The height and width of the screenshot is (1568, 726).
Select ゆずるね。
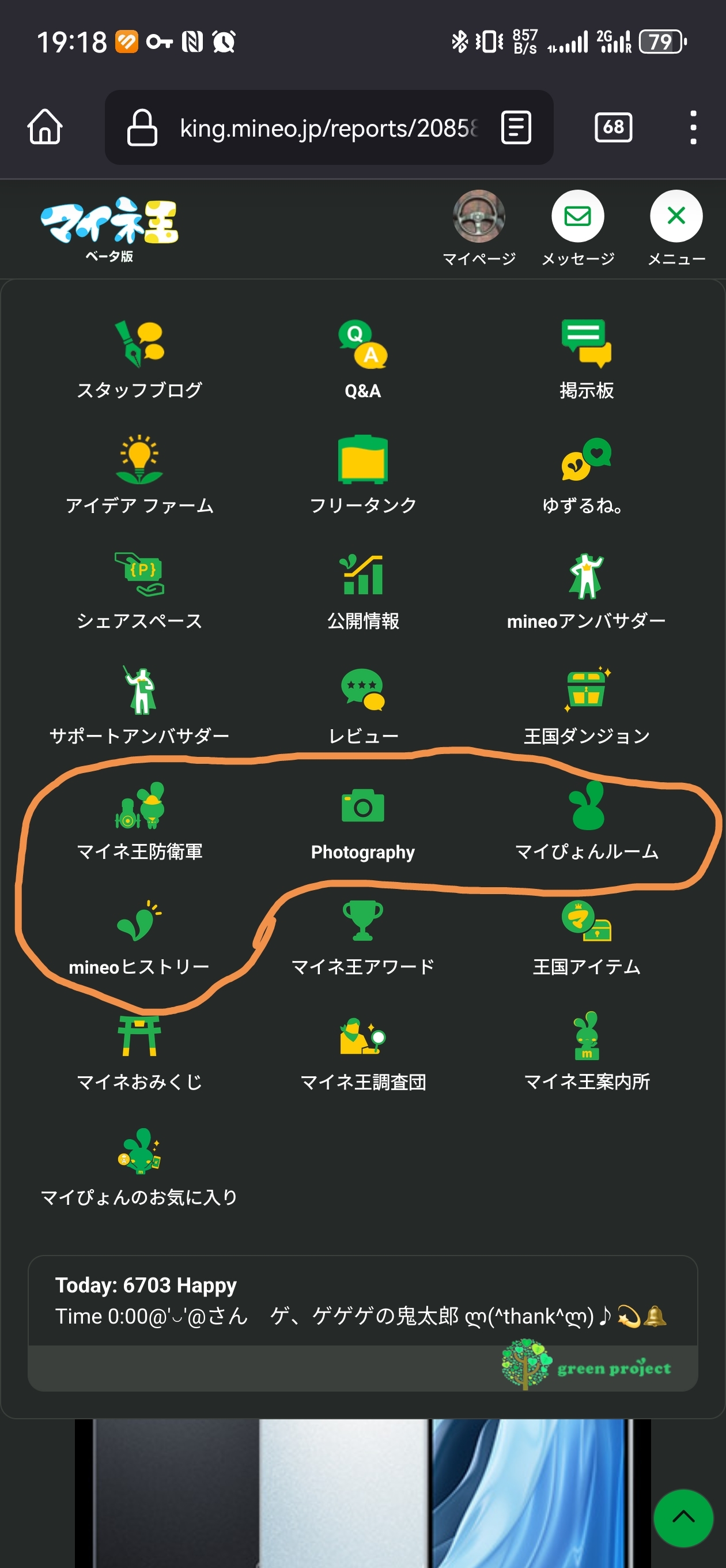[585, 475]
